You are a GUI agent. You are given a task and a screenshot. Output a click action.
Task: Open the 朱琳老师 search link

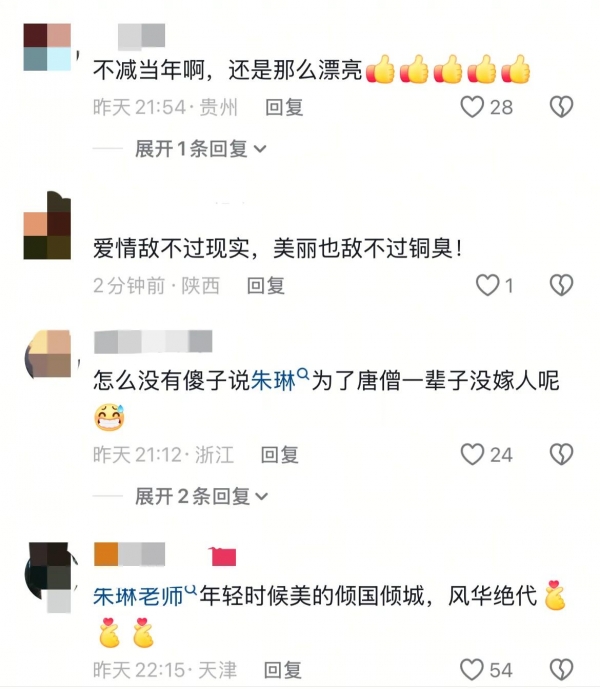tap(140, 598)
